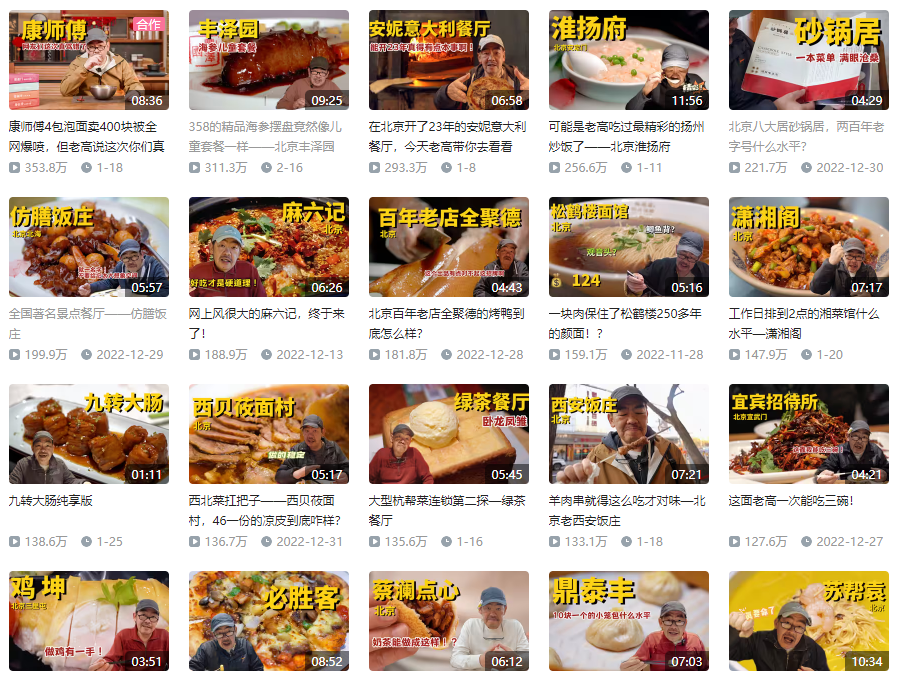Image resolution: width=900 pixels, height=673 pixels.
Task: Open the 必胜客 video
Action: [268, 620]
